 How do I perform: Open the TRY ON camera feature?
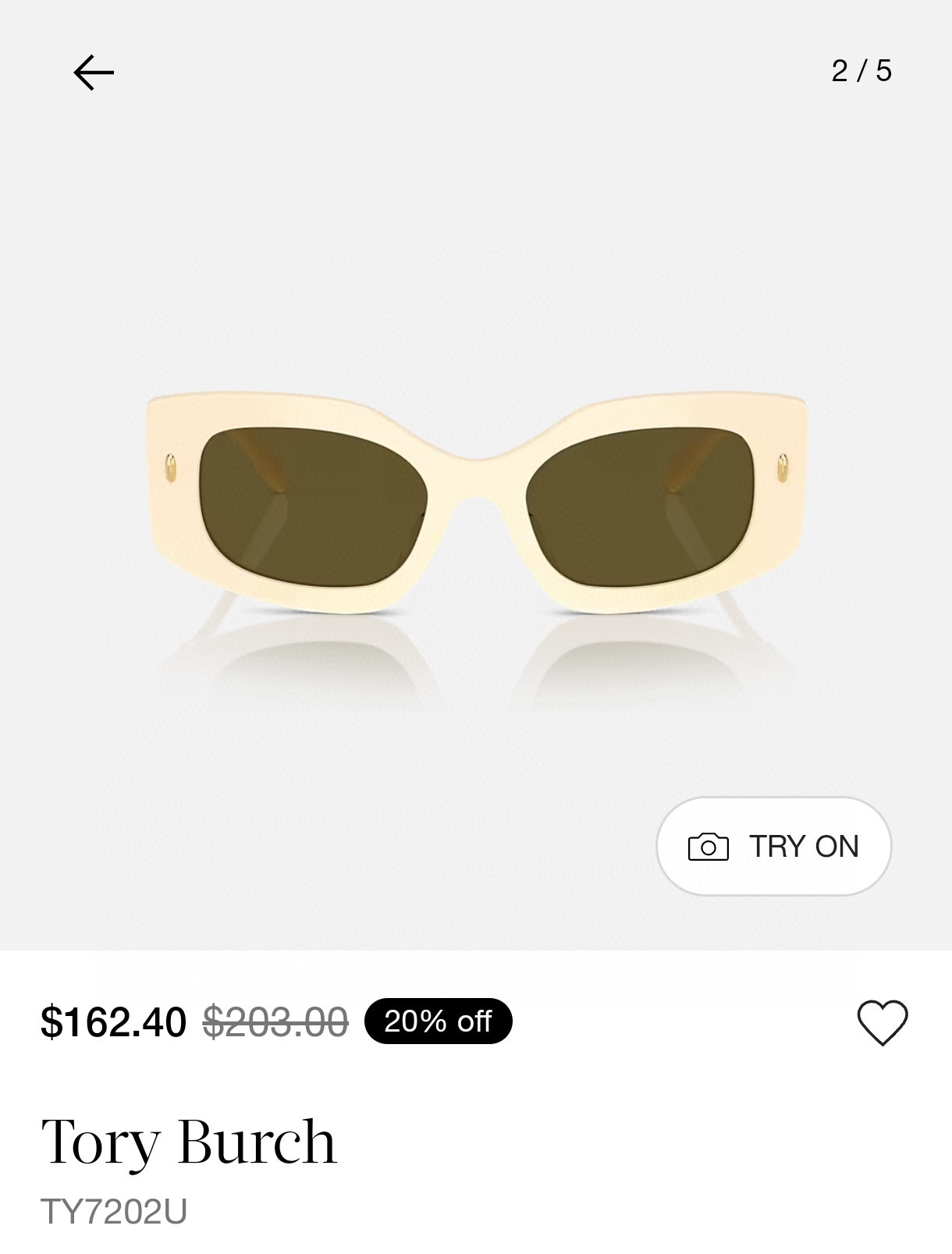point(773,846)
